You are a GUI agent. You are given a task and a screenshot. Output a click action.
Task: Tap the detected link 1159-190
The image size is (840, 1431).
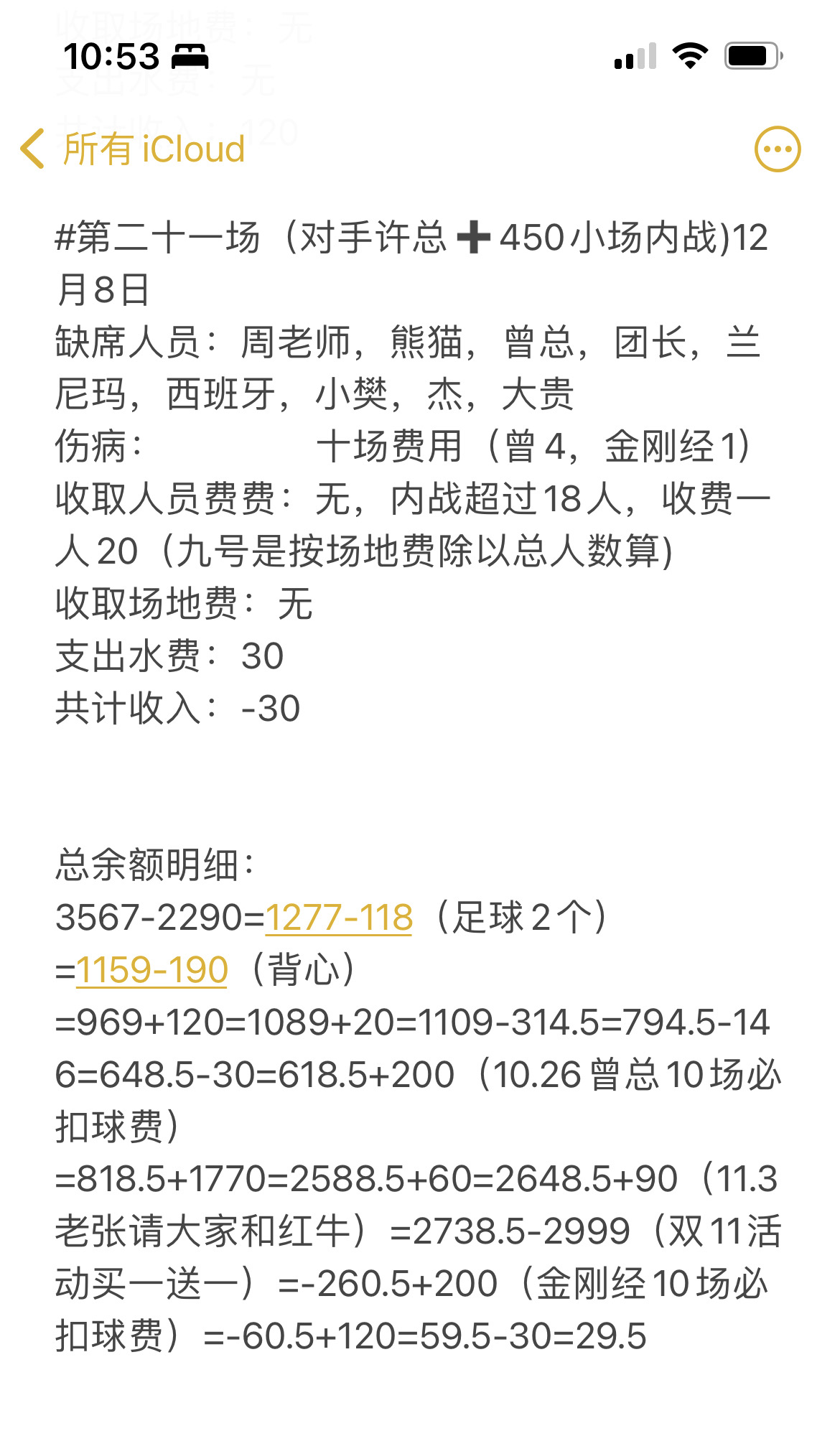(152, 970)
